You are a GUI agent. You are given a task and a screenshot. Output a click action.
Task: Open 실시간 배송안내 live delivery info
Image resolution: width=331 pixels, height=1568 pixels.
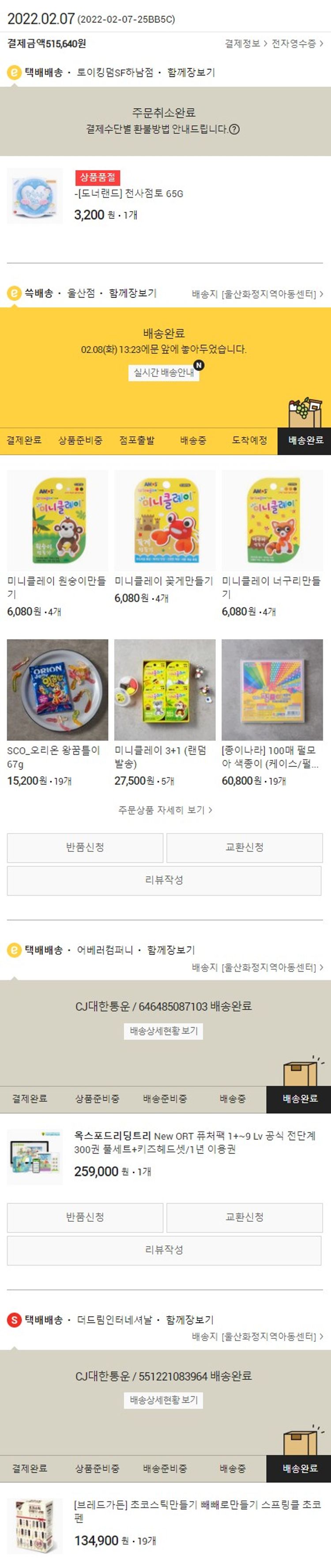[x=164, y=373]
